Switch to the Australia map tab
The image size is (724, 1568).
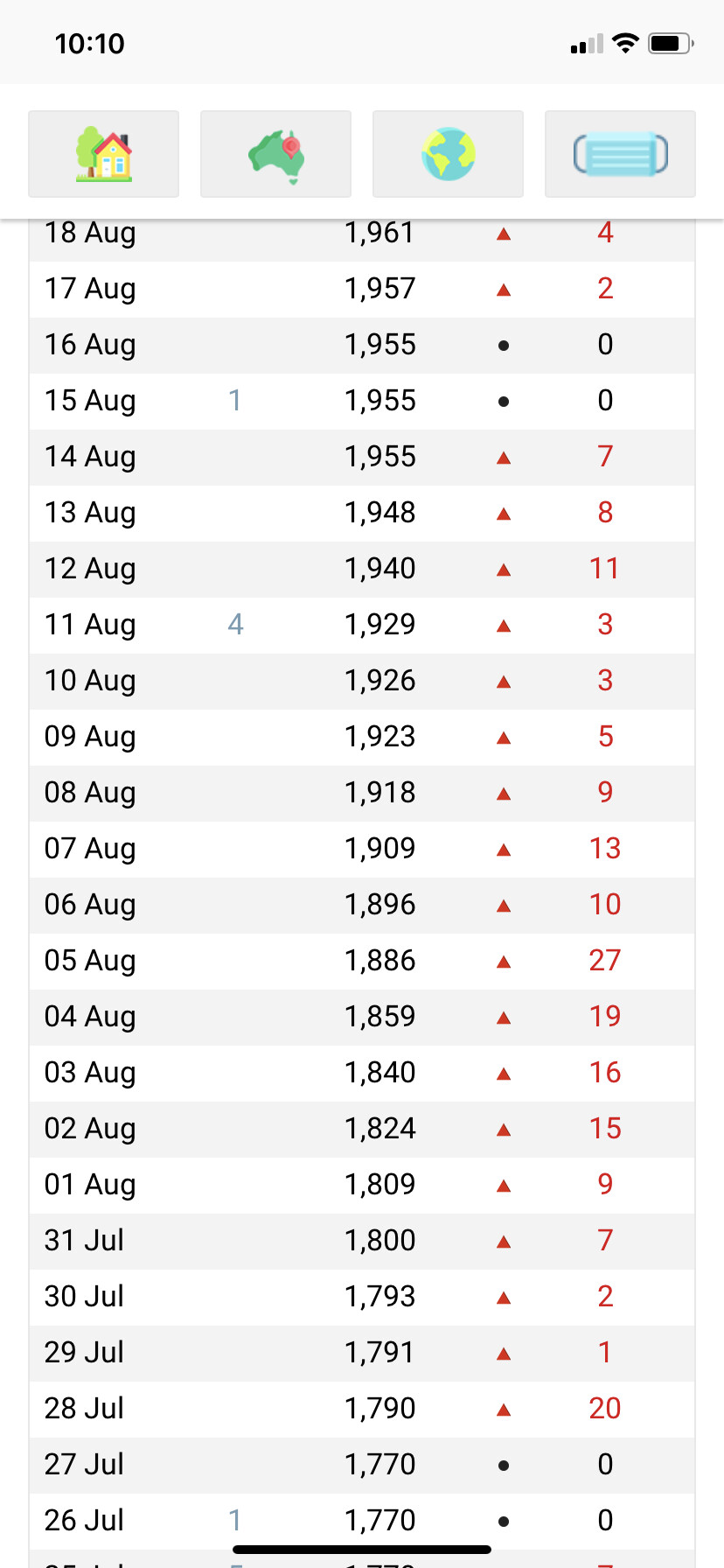point(275,154)
